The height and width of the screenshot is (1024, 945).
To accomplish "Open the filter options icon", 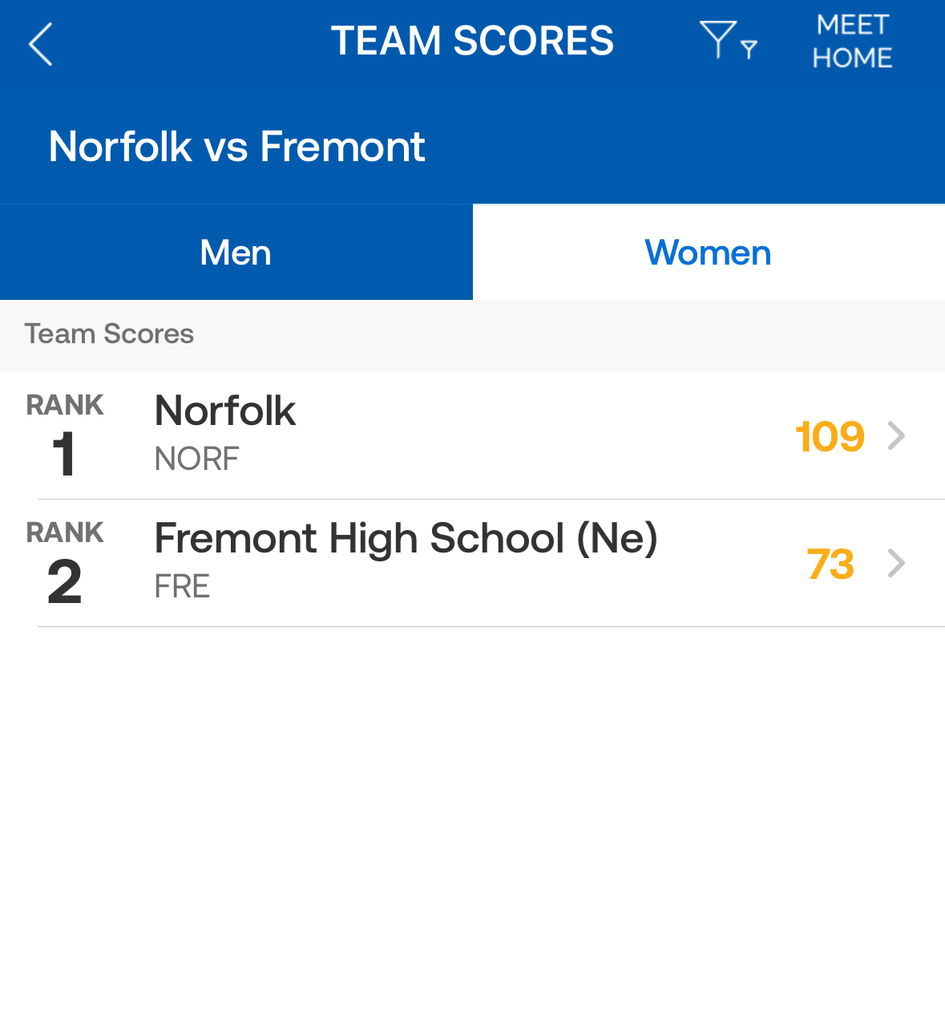I will tap(727, 42).
